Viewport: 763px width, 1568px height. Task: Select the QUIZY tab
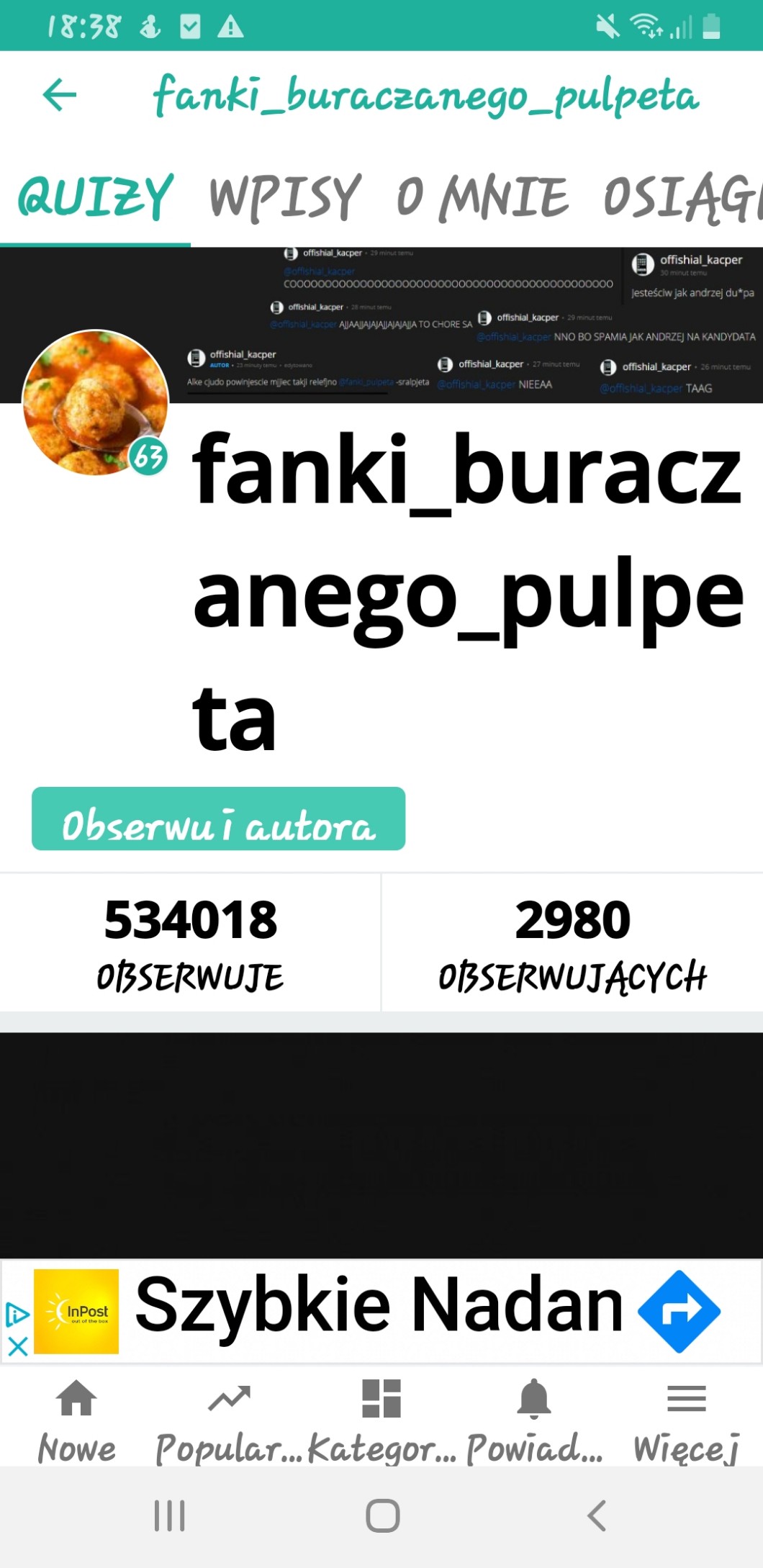coord(95,197)
